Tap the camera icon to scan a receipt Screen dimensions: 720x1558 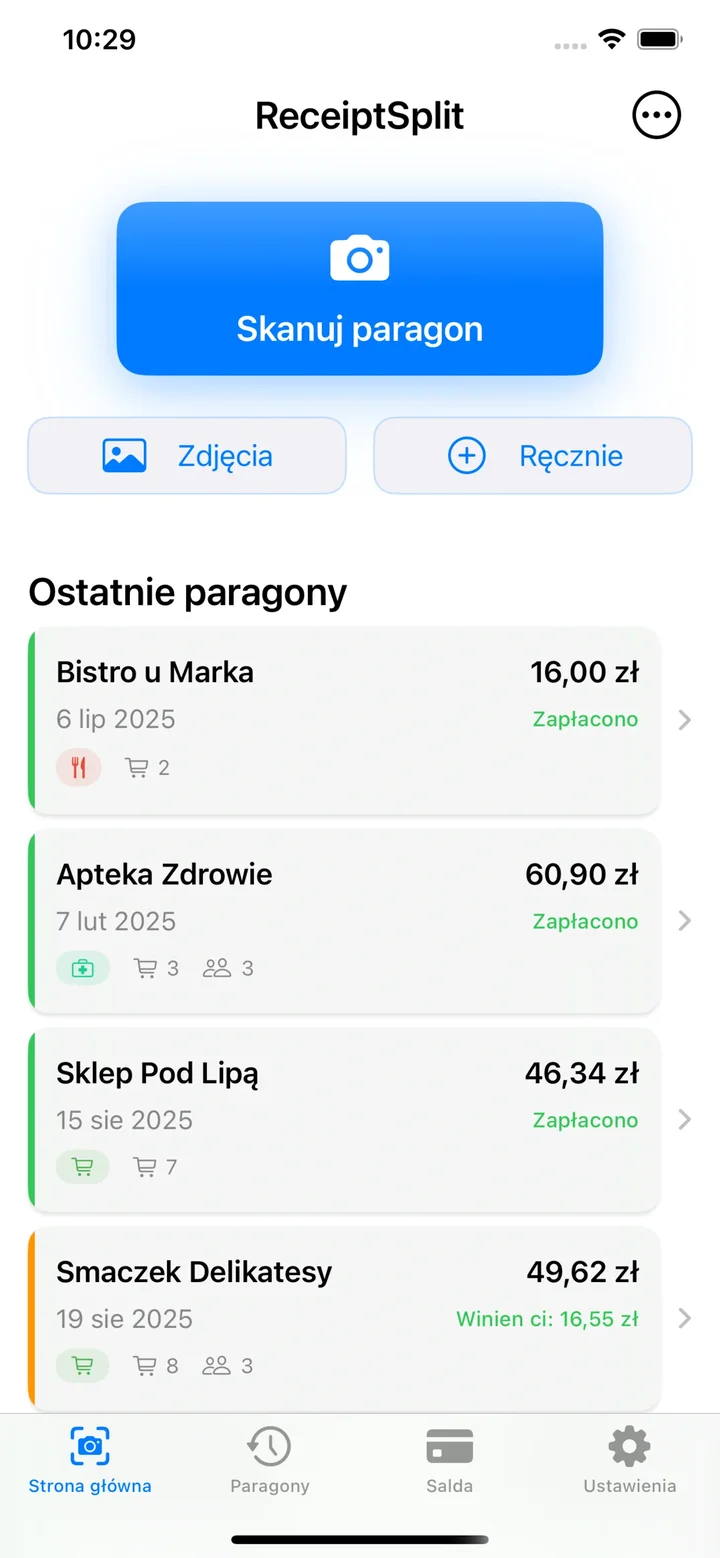359,257
